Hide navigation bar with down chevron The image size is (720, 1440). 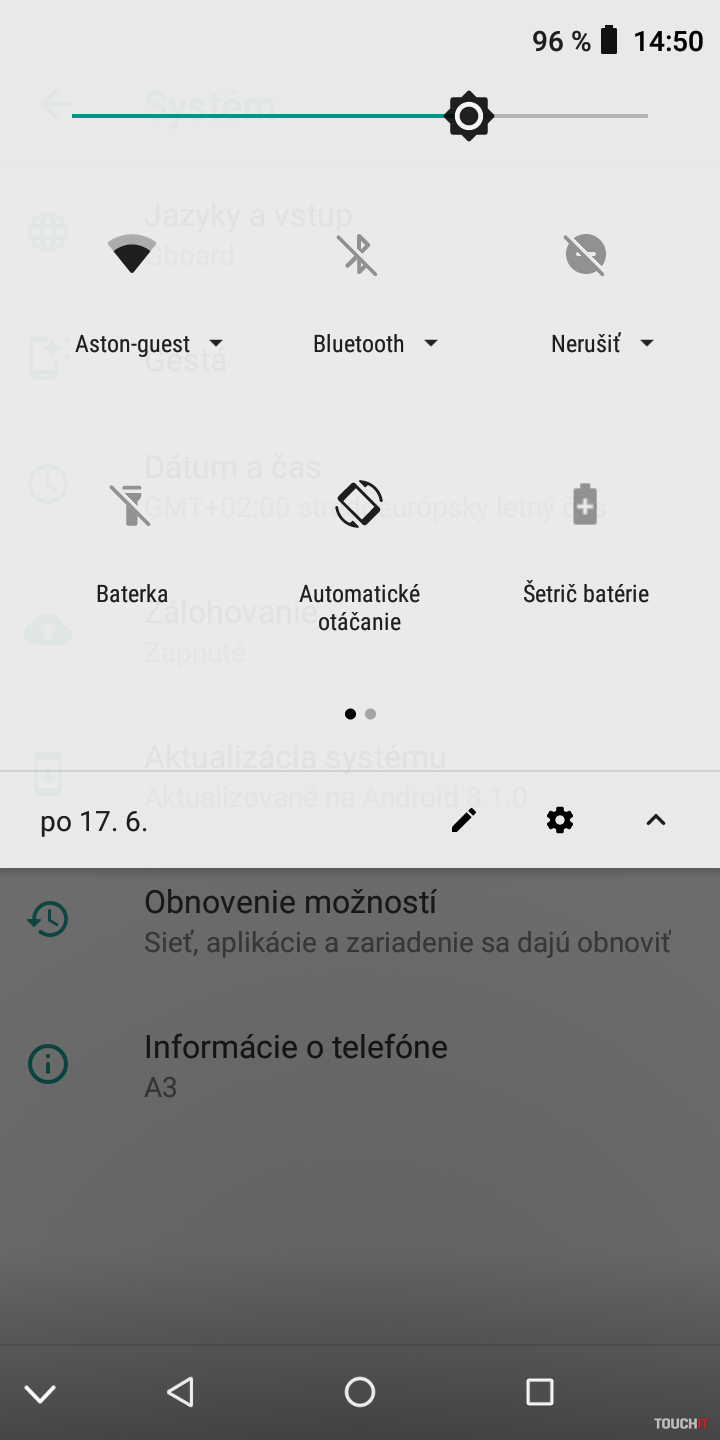(x=40, y=1392)
